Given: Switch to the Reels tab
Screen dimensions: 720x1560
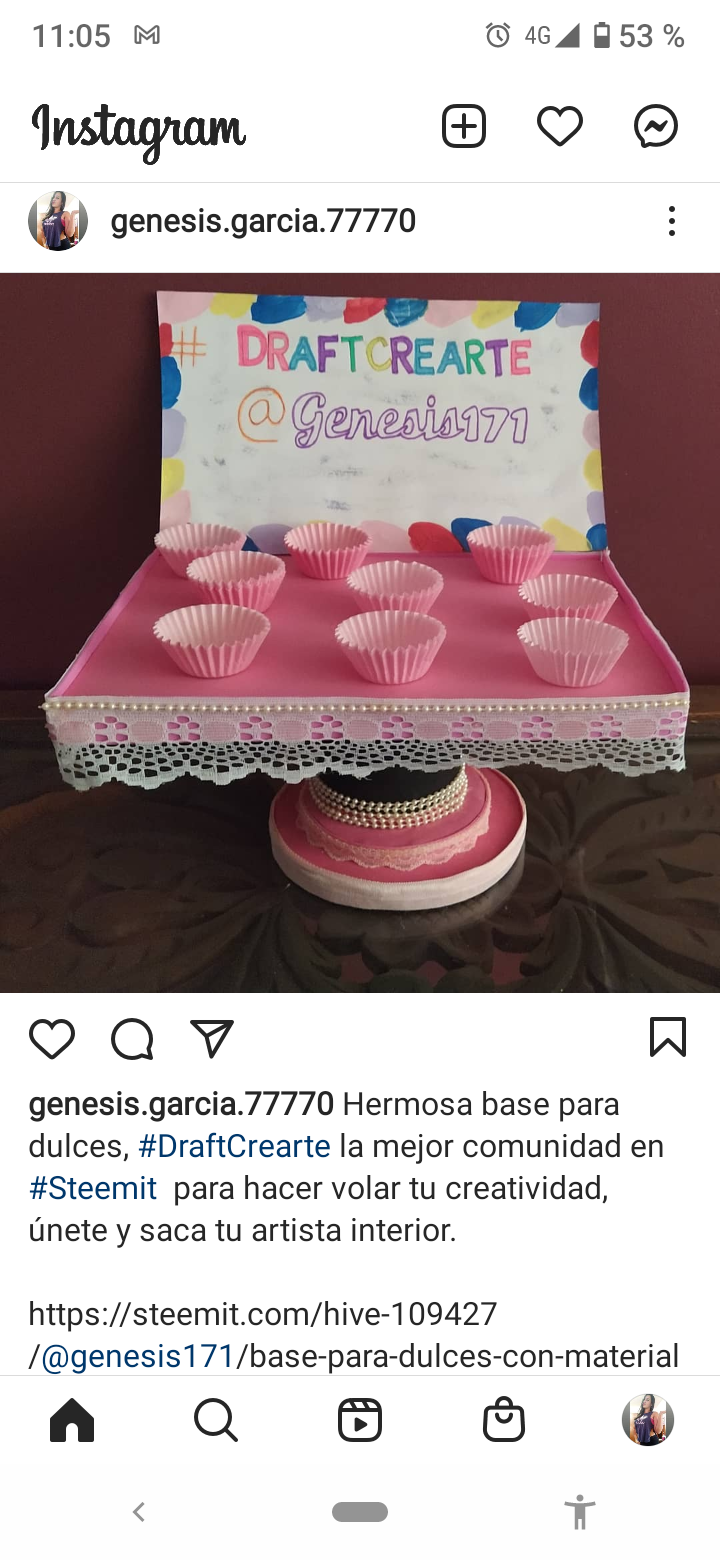Looking at the screenshot, I should [360, 1420].
